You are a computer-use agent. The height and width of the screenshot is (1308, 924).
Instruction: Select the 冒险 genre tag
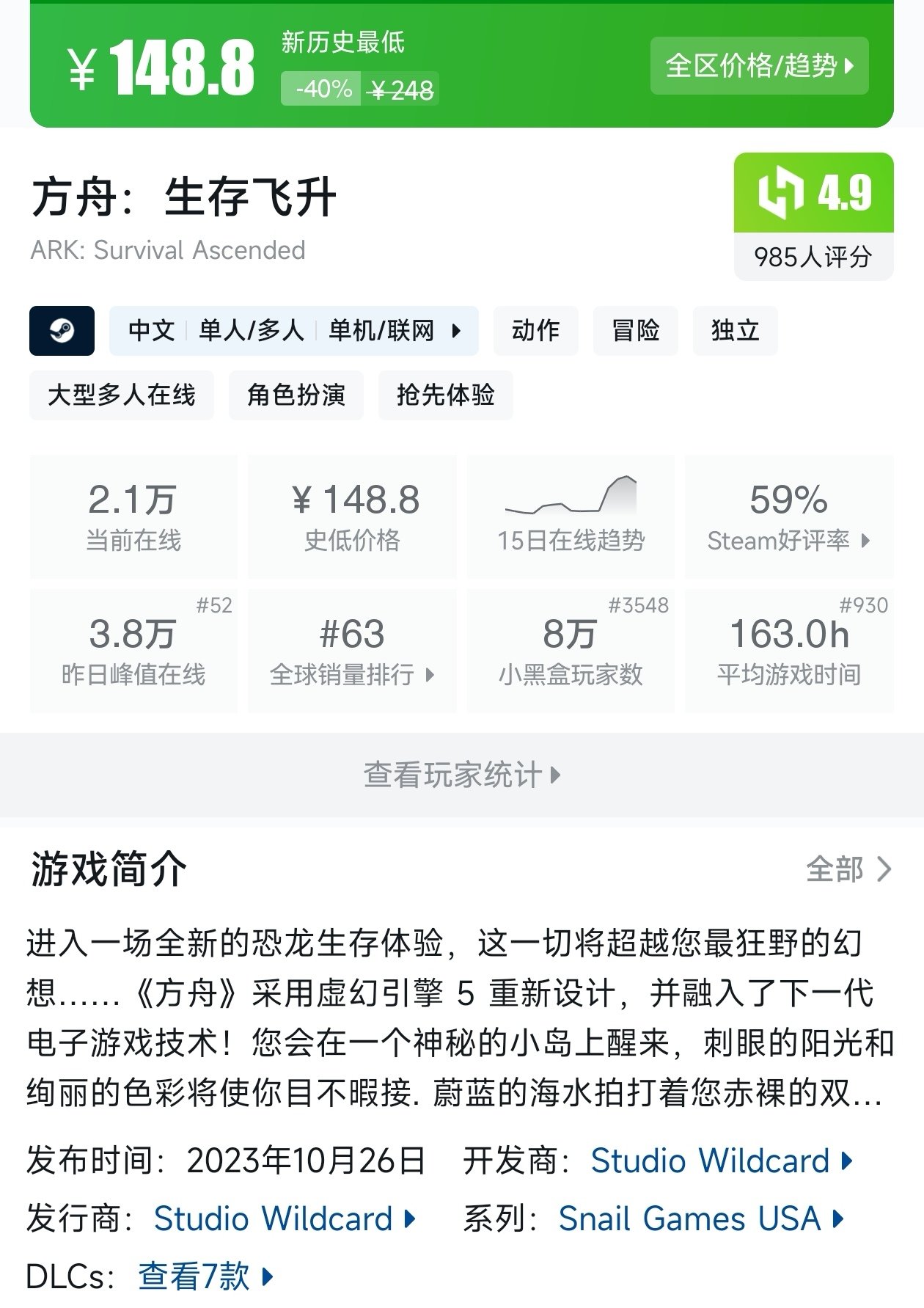point(635,331)
